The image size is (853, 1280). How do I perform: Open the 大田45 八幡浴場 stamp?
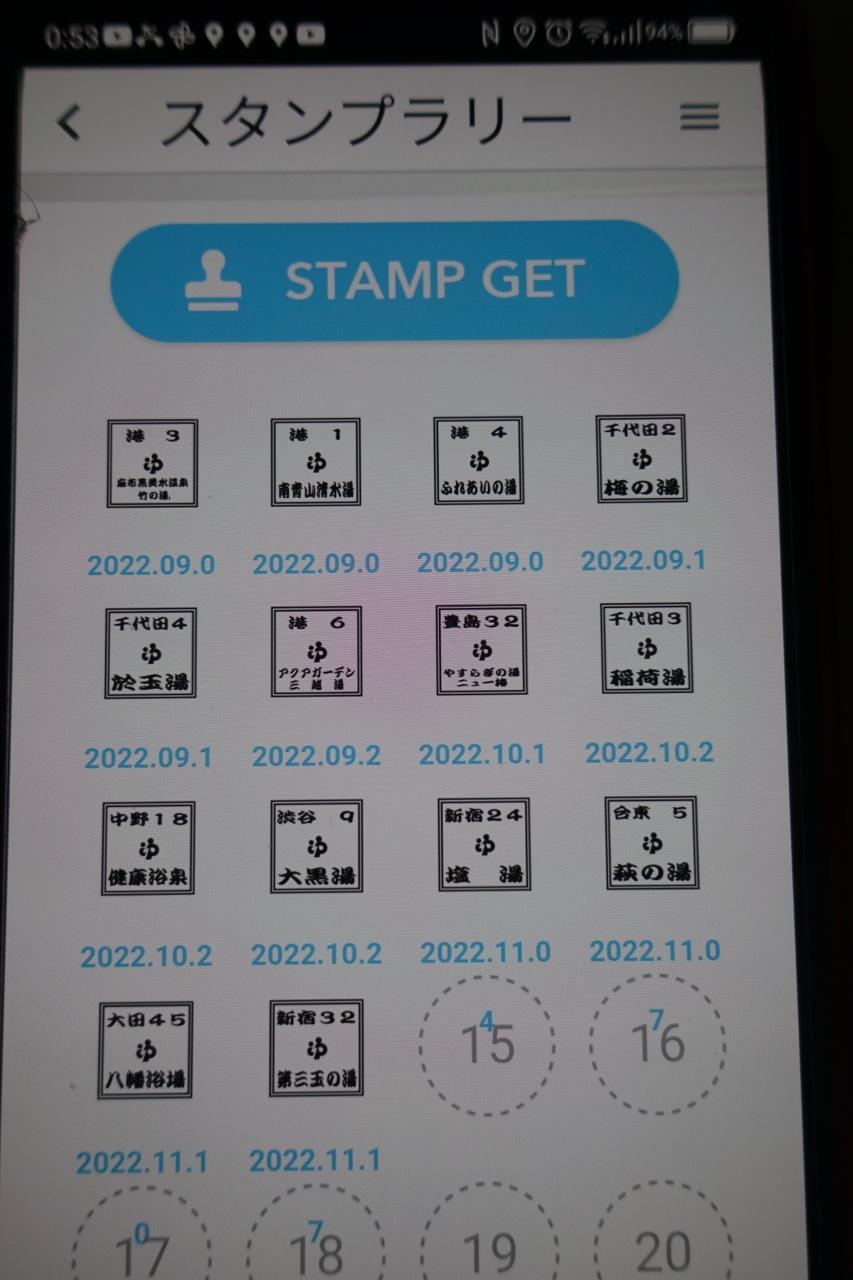coord(145,1050)
